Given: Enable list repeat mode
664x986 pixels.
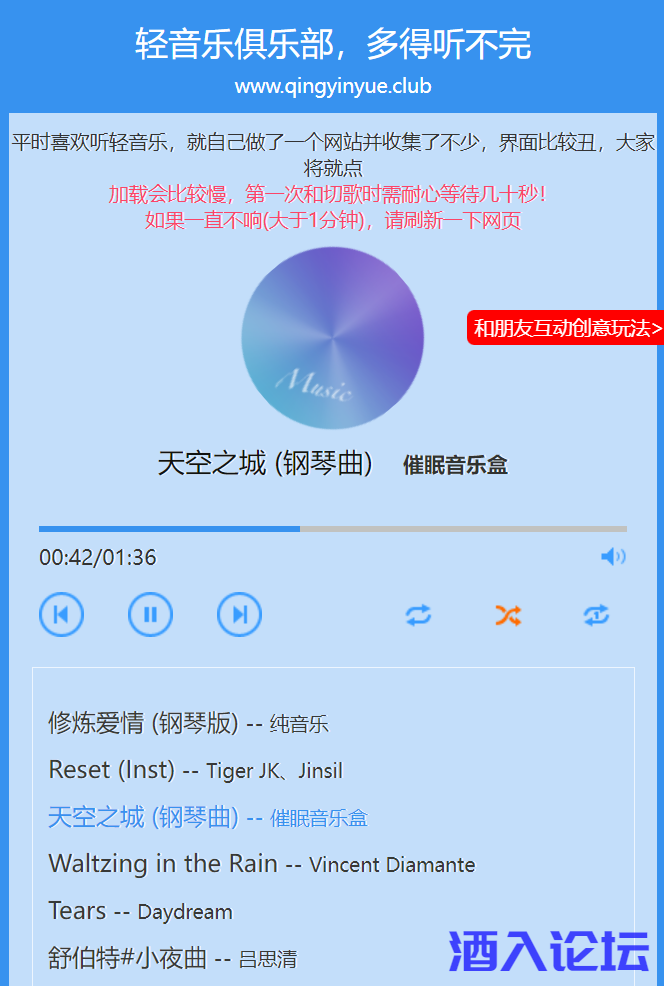Looking at the screenshot, I should [419, 615].
